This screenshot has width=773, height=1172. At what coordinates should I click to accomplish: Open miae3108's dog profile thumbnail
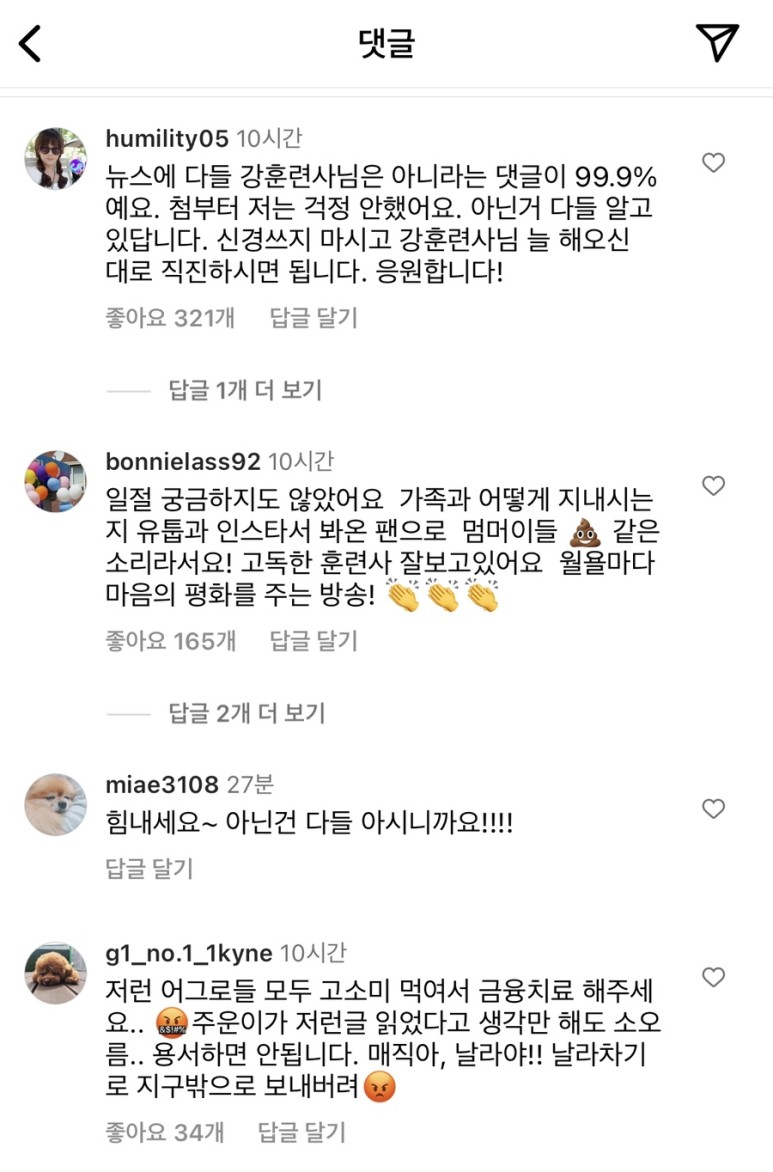point(55,803)
